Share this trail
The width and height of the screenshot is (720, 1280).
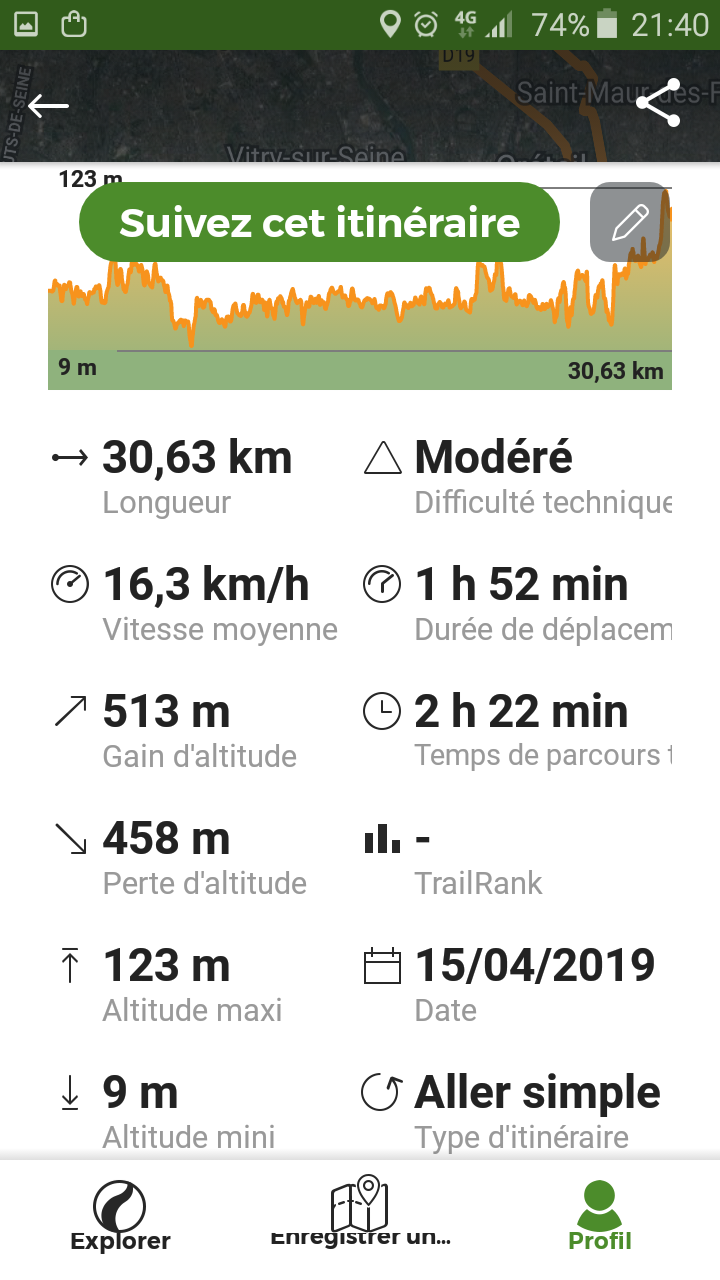click(x=660, y=103)
